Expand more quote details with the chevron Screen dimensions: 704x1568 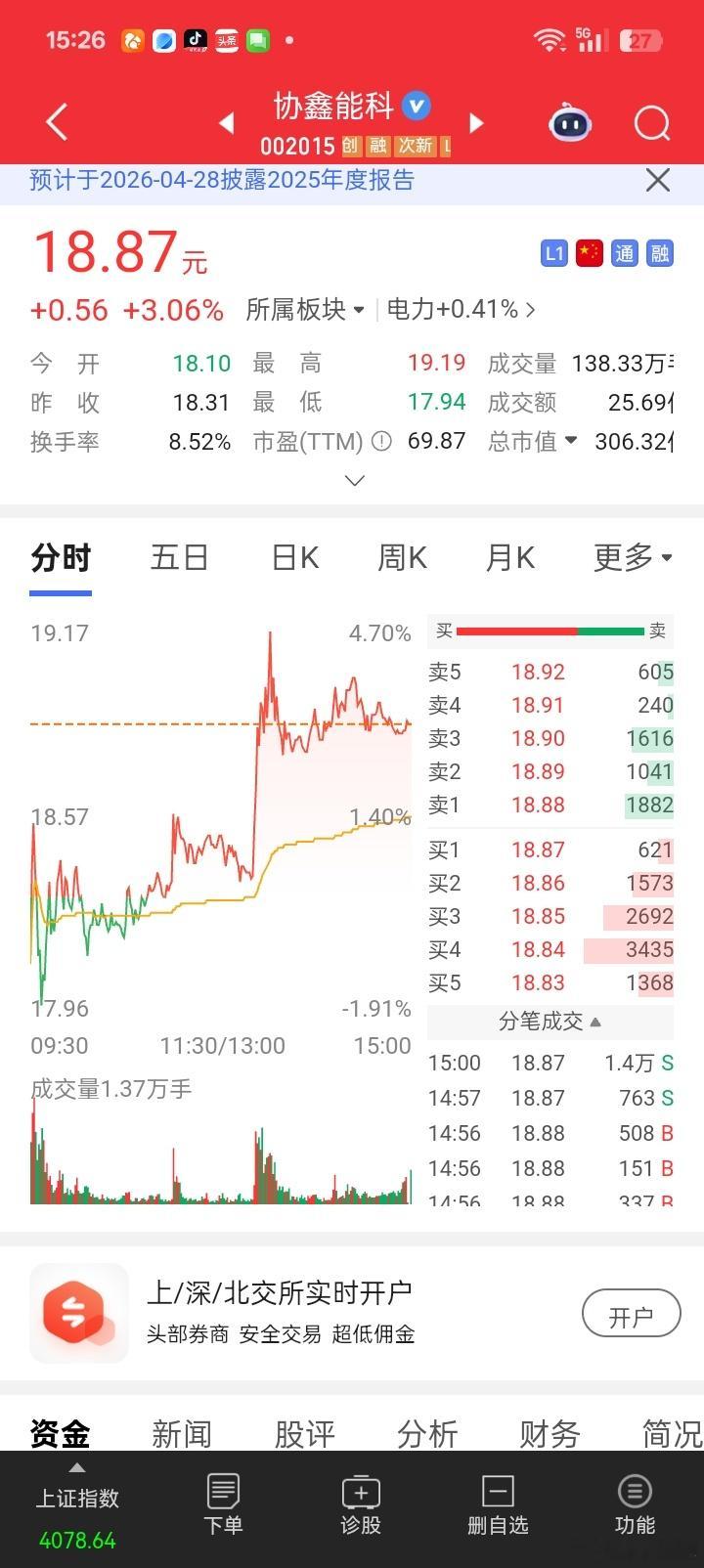tap(355, 480)
